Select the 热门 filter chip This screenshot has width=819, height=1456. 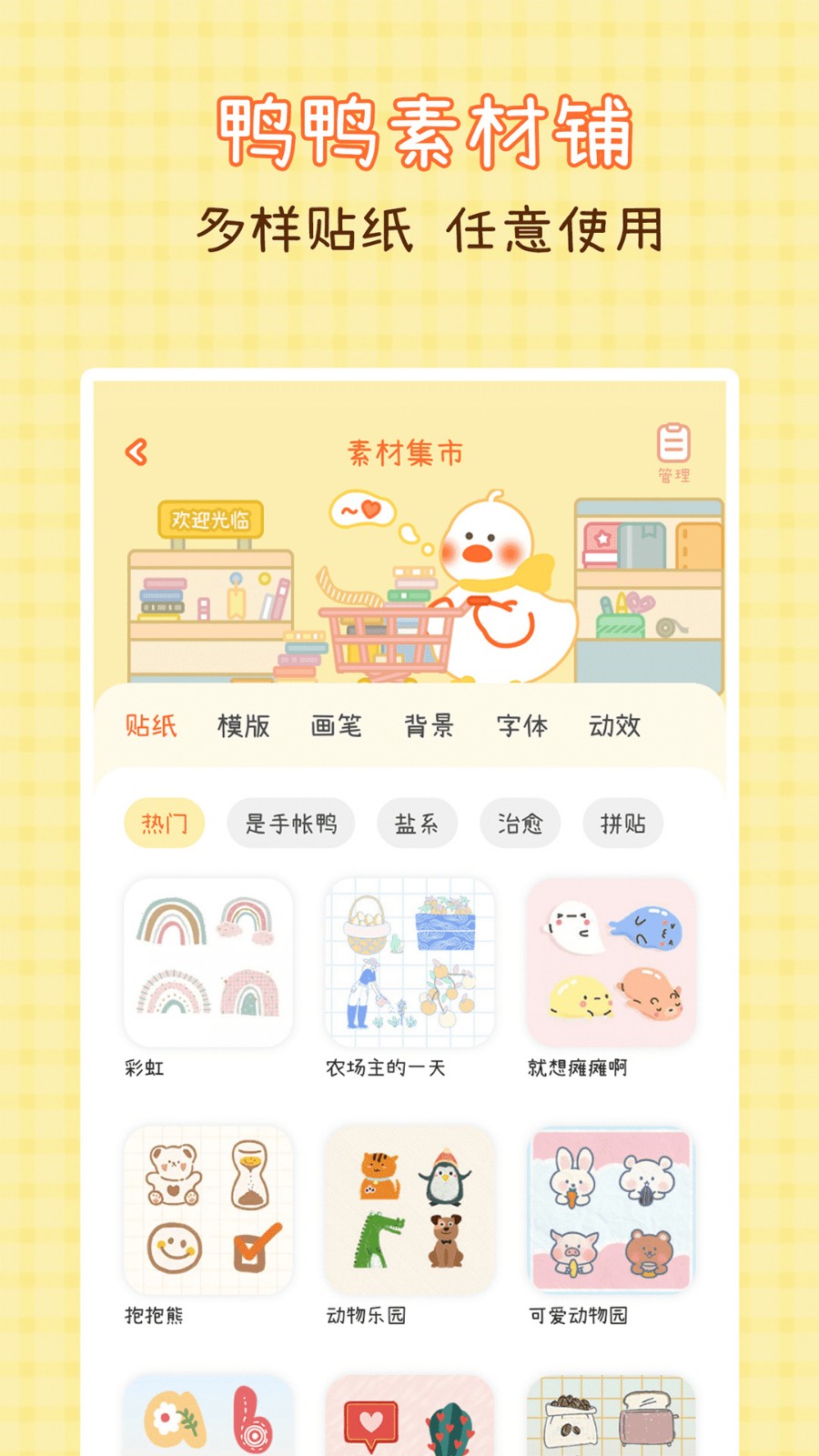coord(164,824)
